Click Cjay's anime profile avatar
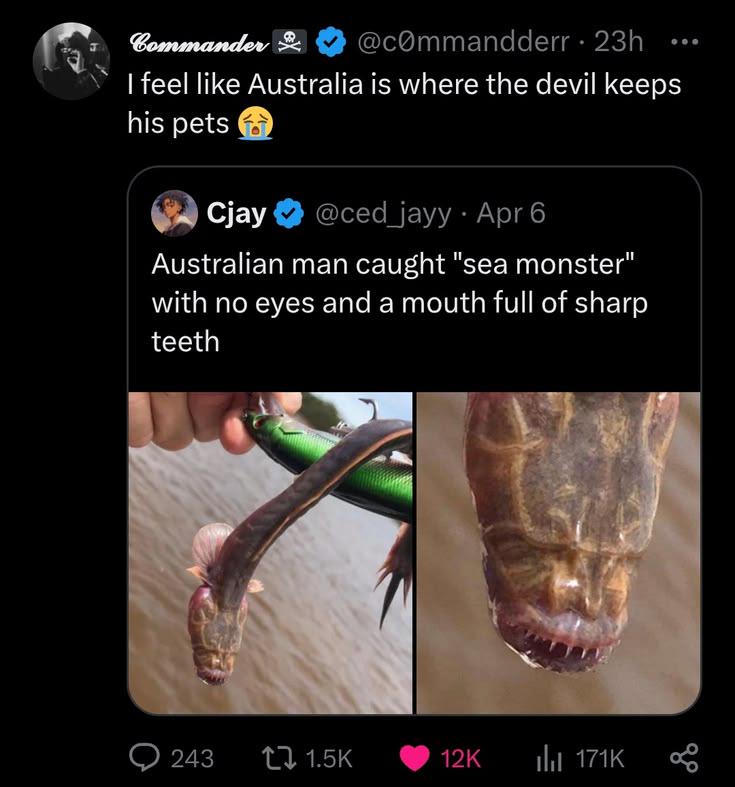 click(x=176, y=211)
